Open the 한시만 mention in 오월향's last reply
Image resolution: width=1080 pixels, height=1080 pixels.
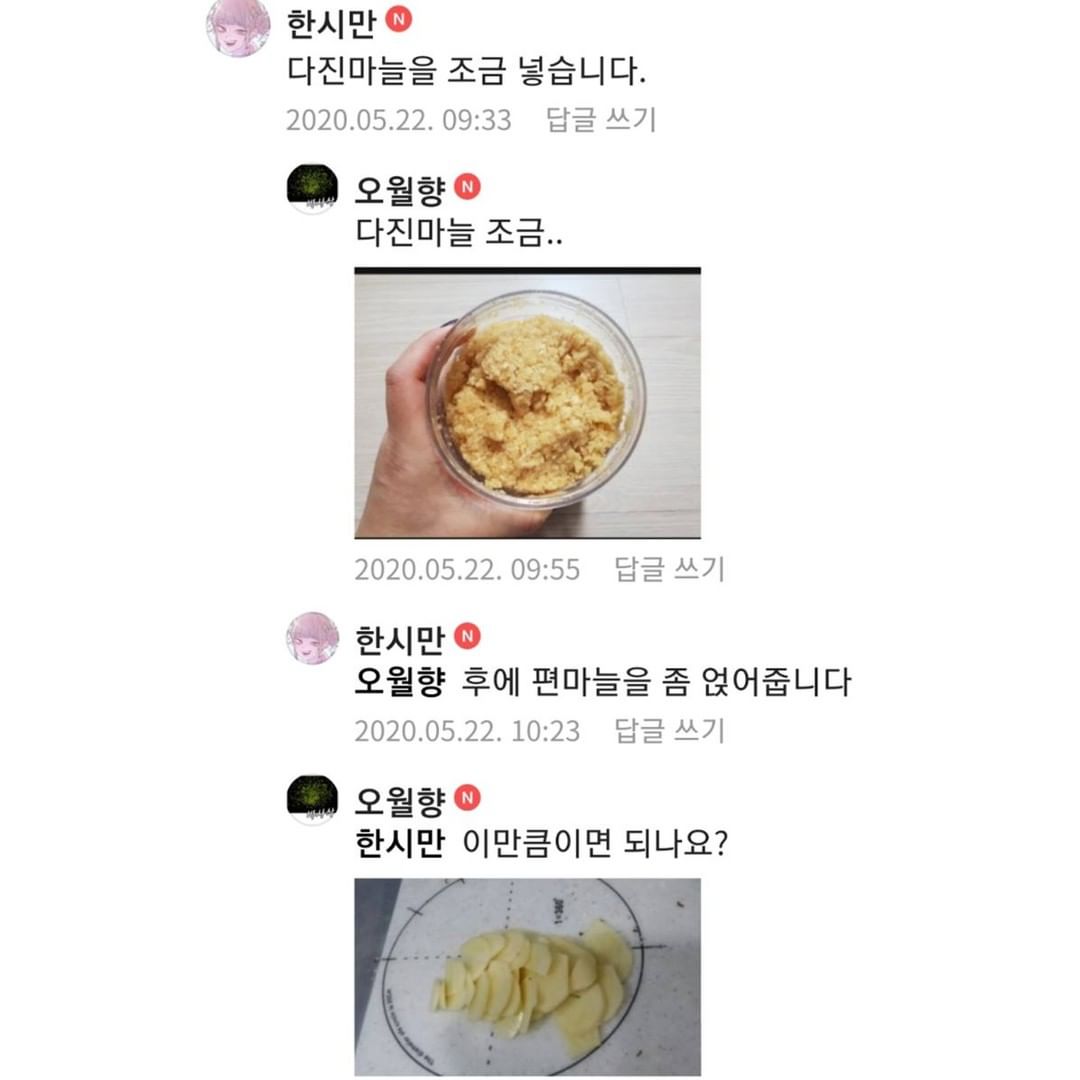pos(400,844)
